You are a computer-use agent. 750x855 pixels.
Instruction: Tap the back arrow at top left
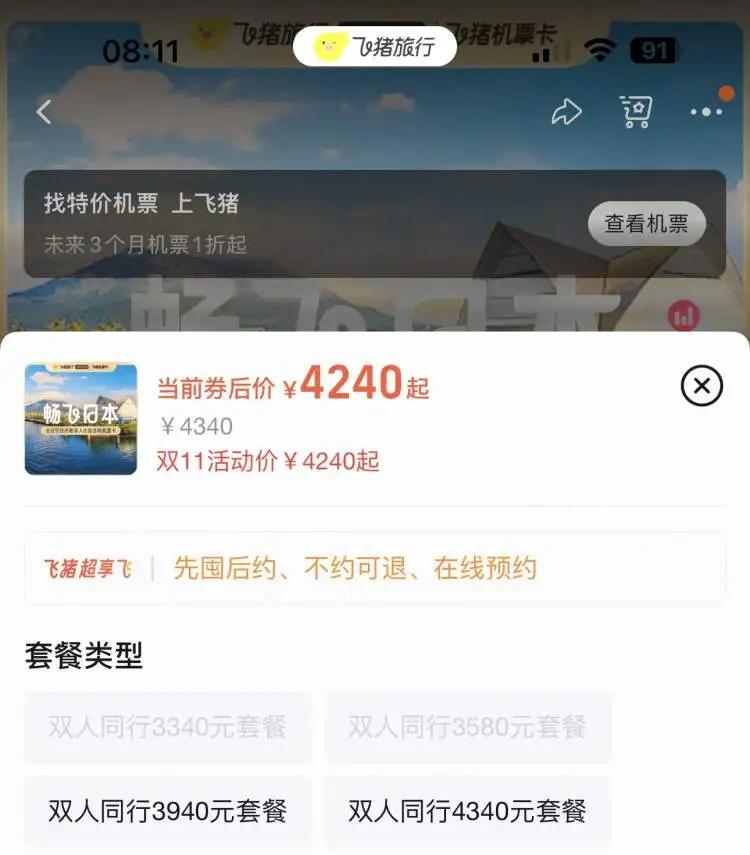click(x=42, y=112)
